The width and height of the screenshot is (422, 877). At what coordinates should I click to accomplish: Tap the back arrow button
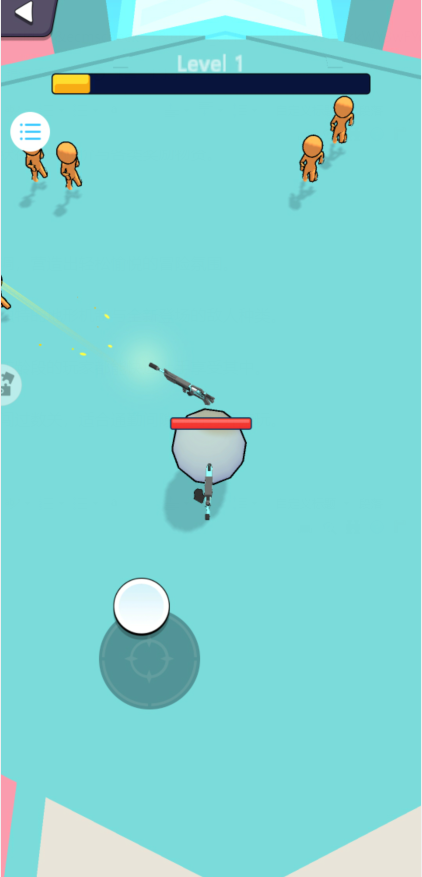[x=27, y=15]
